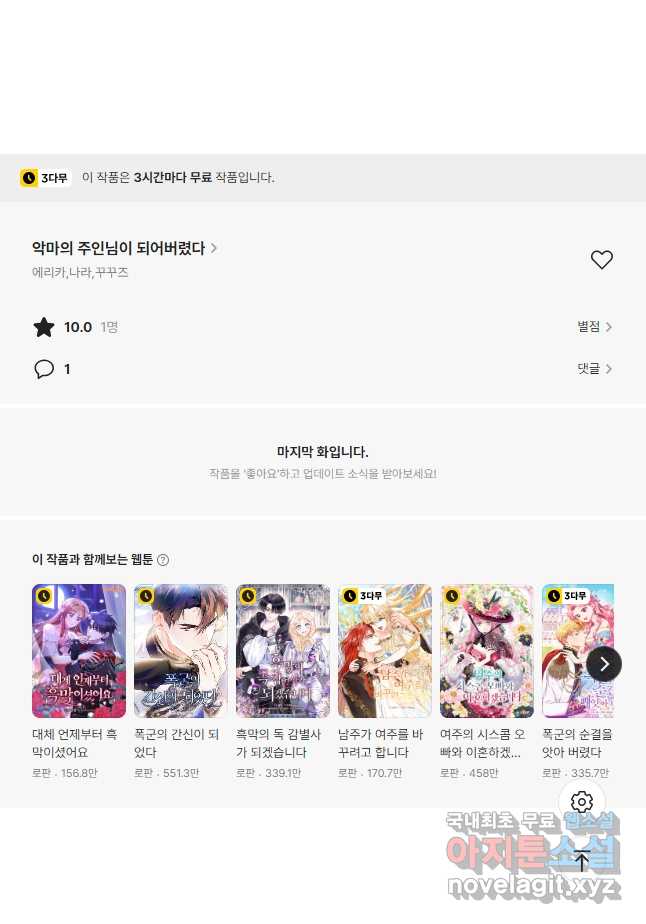This screenshot has width=646, height=924.
Task: Open 여주의 시스콤 오빠와 이혼하겠... webtoon
Action: coord(487,651)
